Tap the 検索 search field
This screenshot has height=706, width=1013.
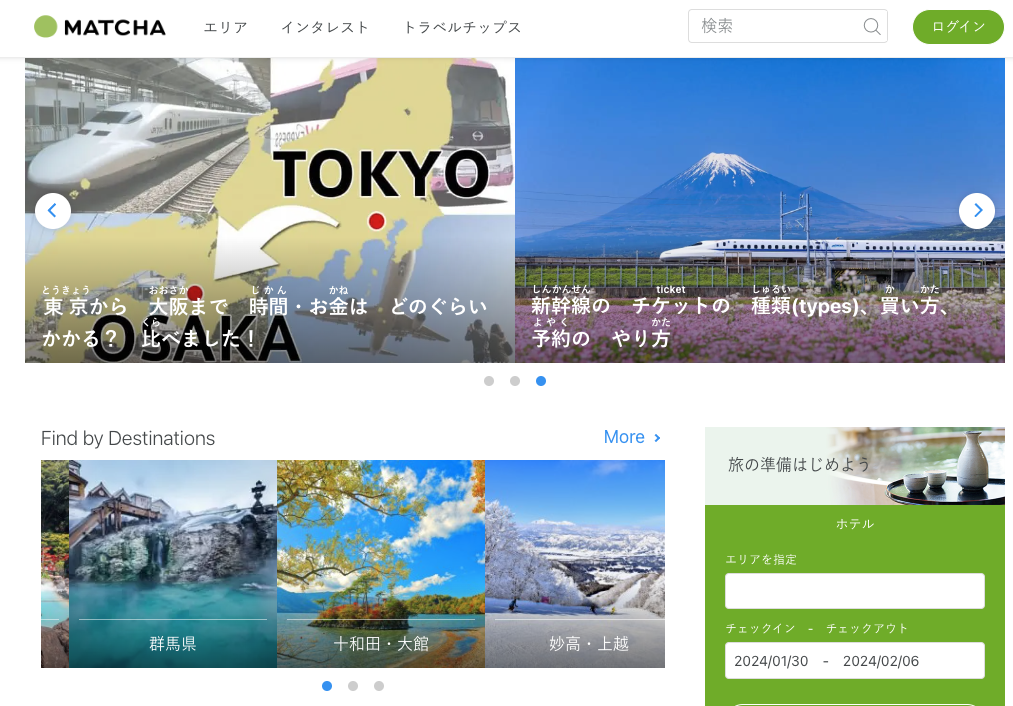pyautogui.click(x=775, y=26)
